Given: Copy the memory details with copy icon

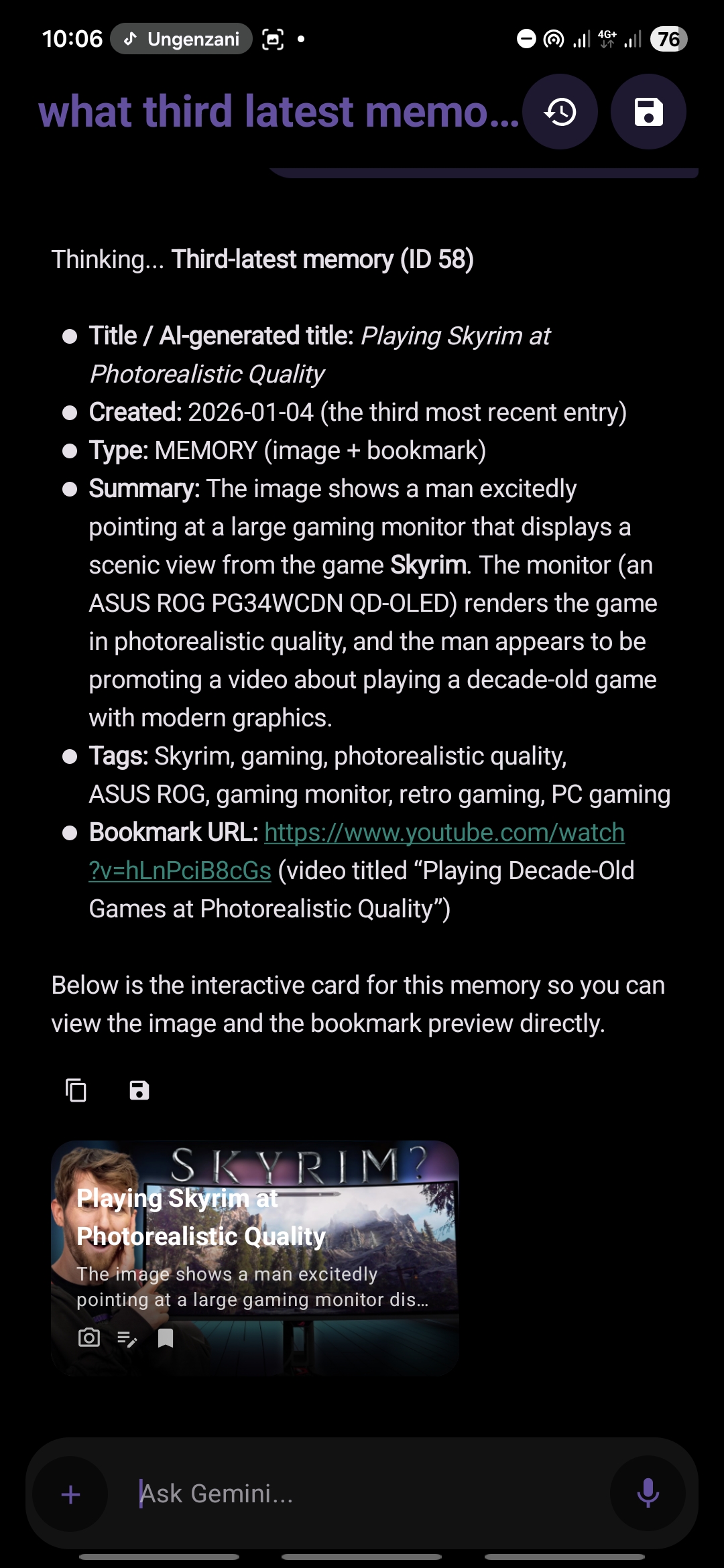Looking at the screenshot, I should pos(75,1090).
